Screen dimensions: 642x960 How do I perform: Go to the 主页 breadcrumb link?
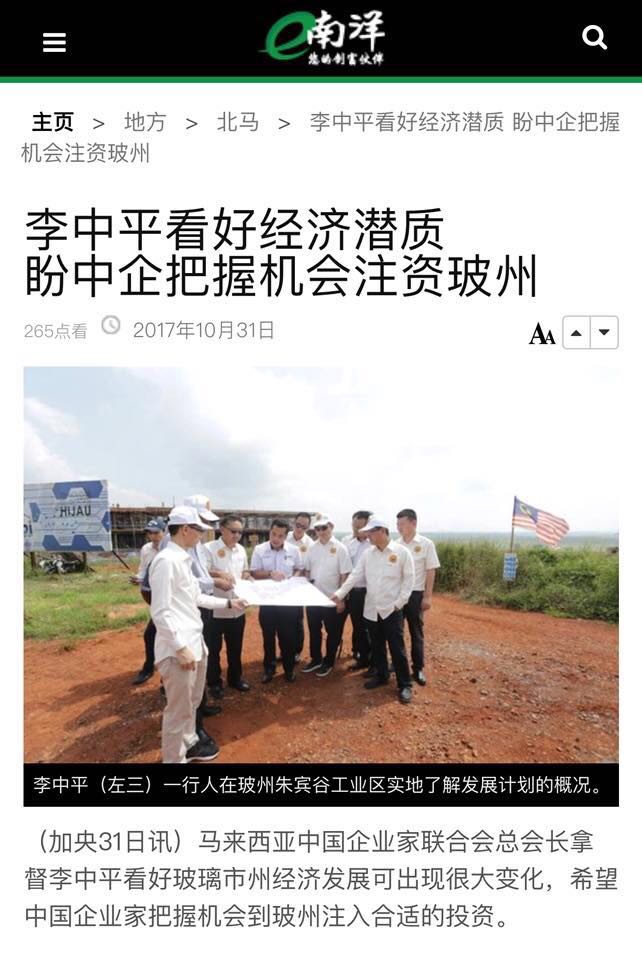click(52, 122)
